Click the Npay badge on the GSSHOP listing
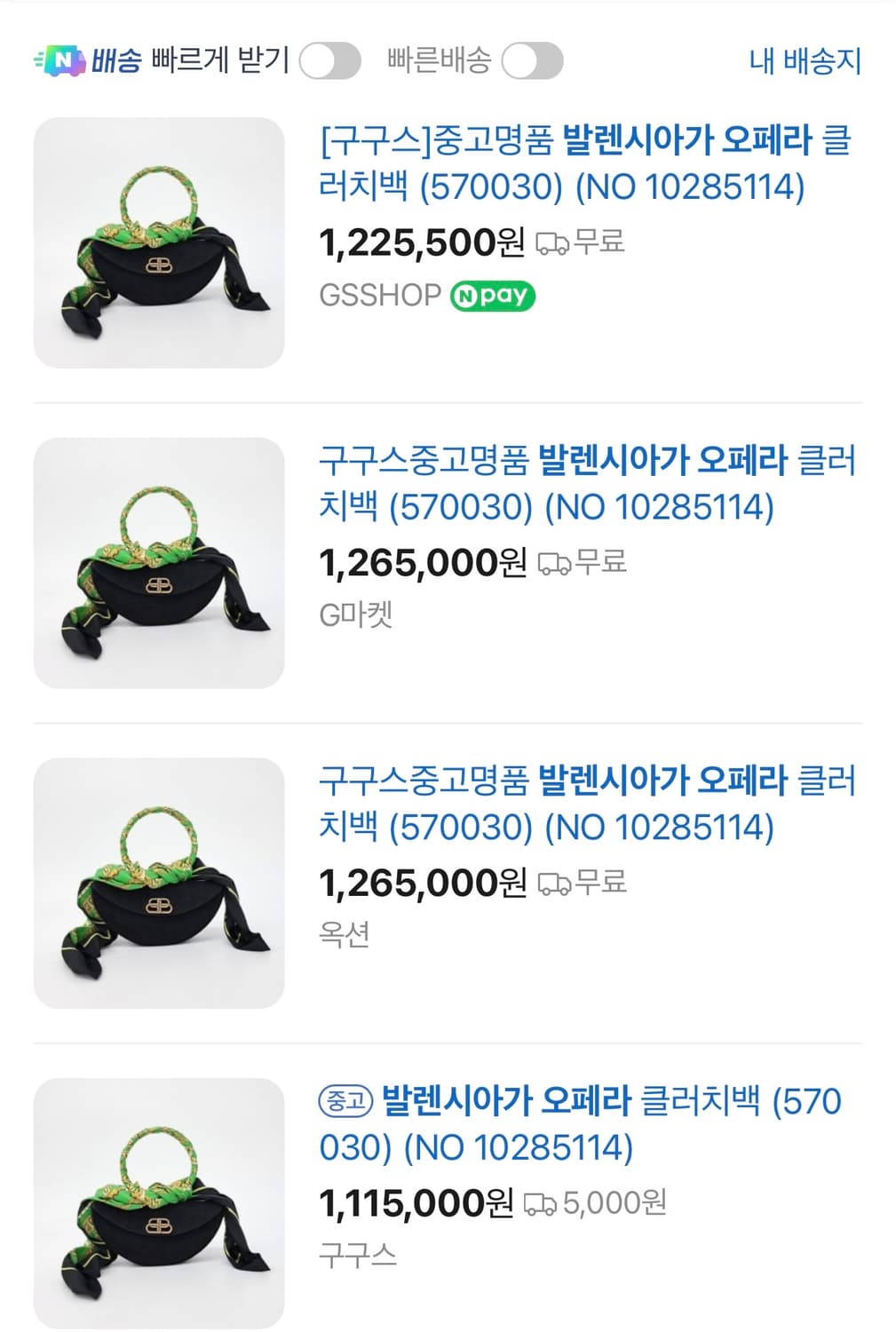This screenshot has width=896, height=1332. 493,297
